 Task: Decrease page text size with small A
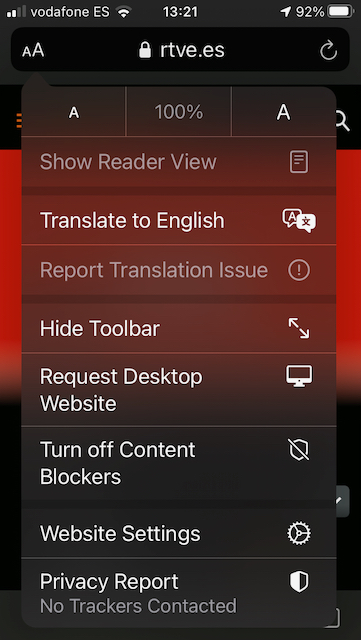74,112
